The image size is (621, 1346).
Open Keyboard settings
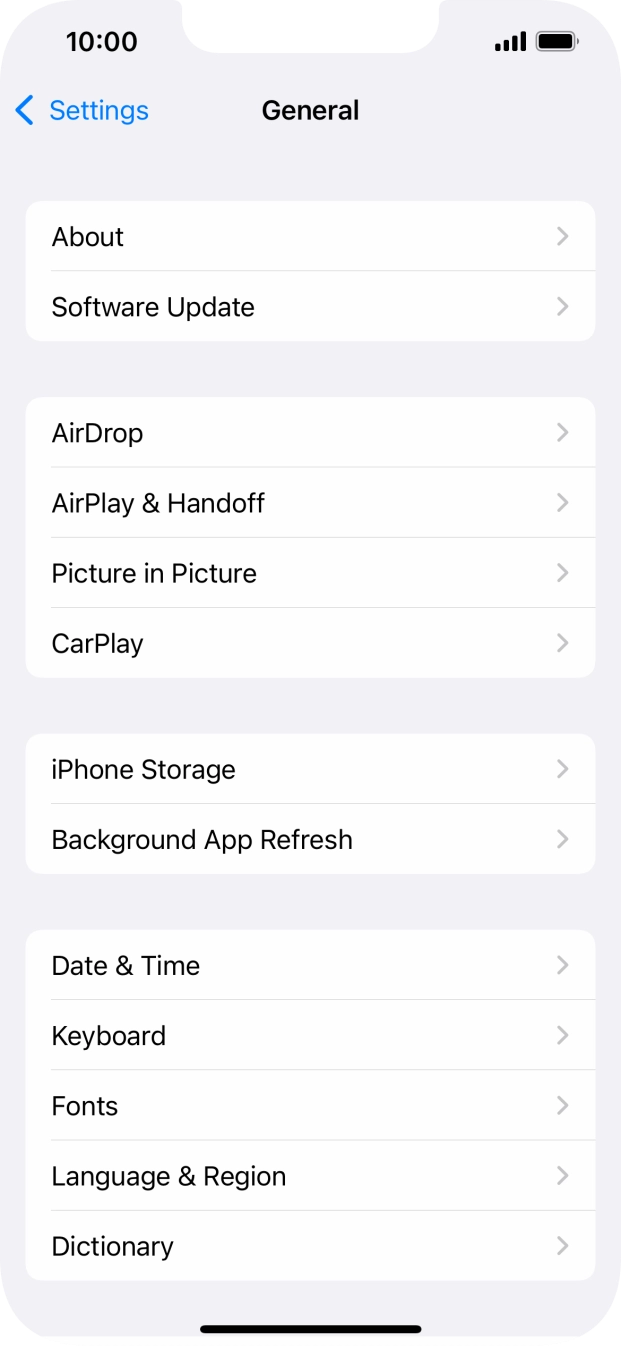coord(310,1036)
